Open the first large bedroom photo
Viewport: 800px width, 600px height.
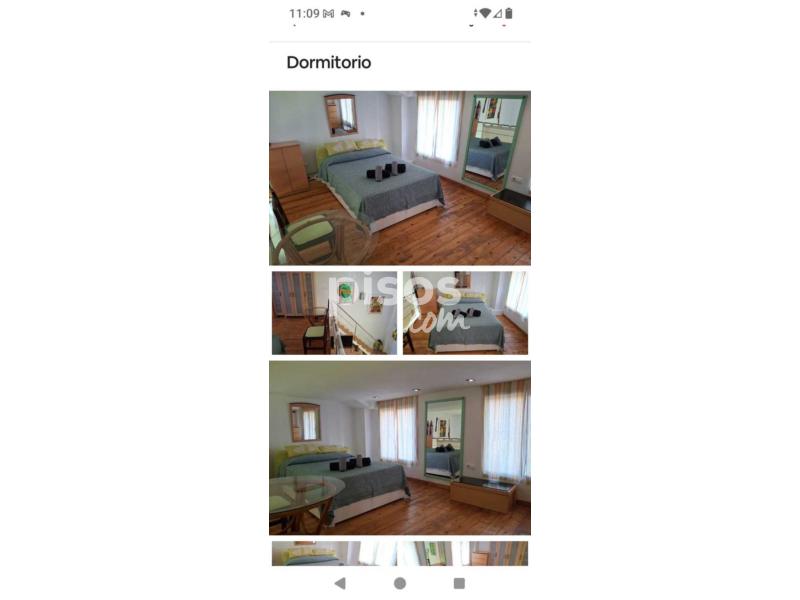tap(399, 177)
